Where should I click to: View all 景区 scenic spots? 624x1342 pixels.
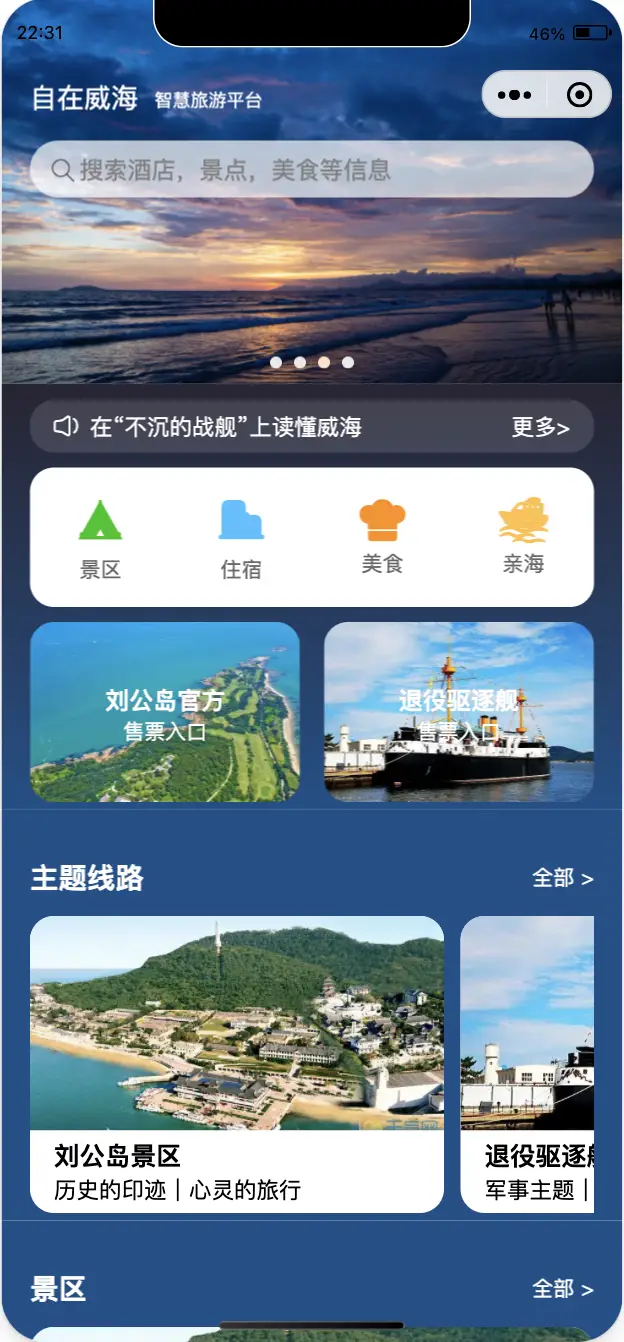coord(562,1289)
